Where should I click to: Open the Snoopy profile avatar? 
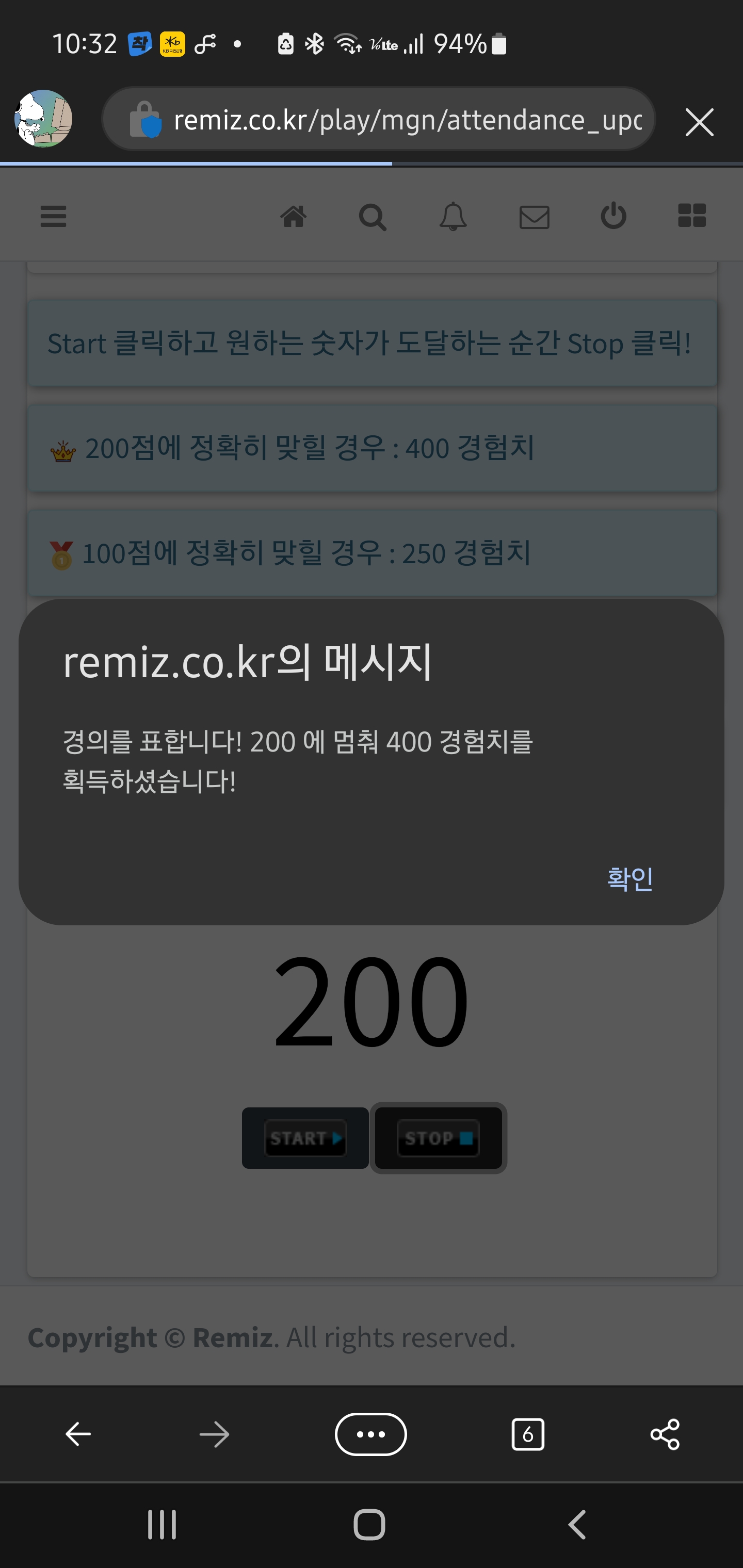pos(43,119)
